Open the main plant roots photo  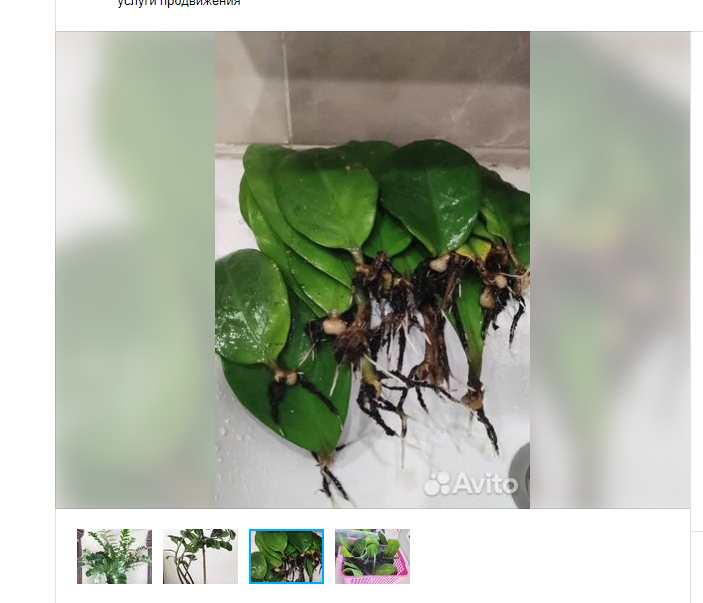[x=372, y=270]
